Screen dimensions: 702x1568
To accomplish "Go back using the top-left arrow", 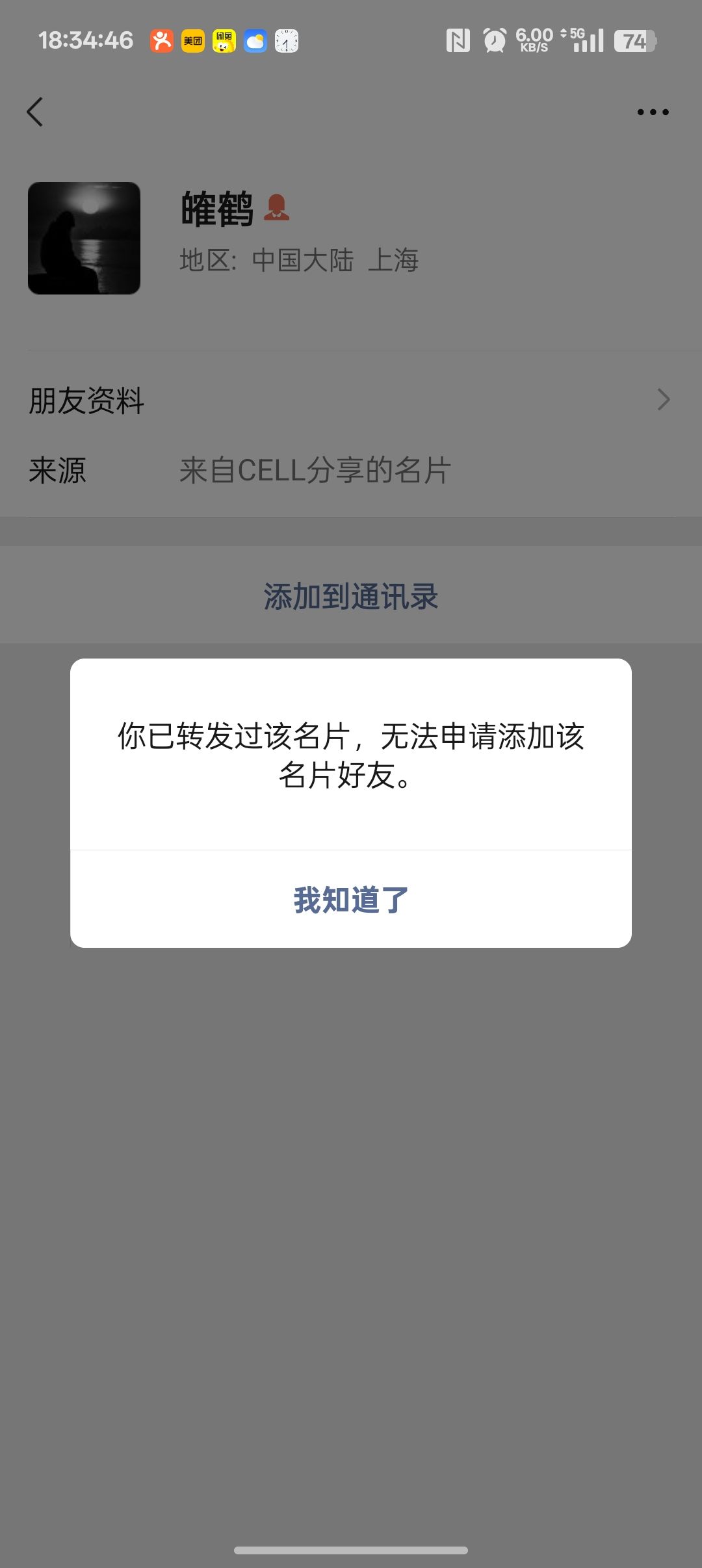I will 35,112.
